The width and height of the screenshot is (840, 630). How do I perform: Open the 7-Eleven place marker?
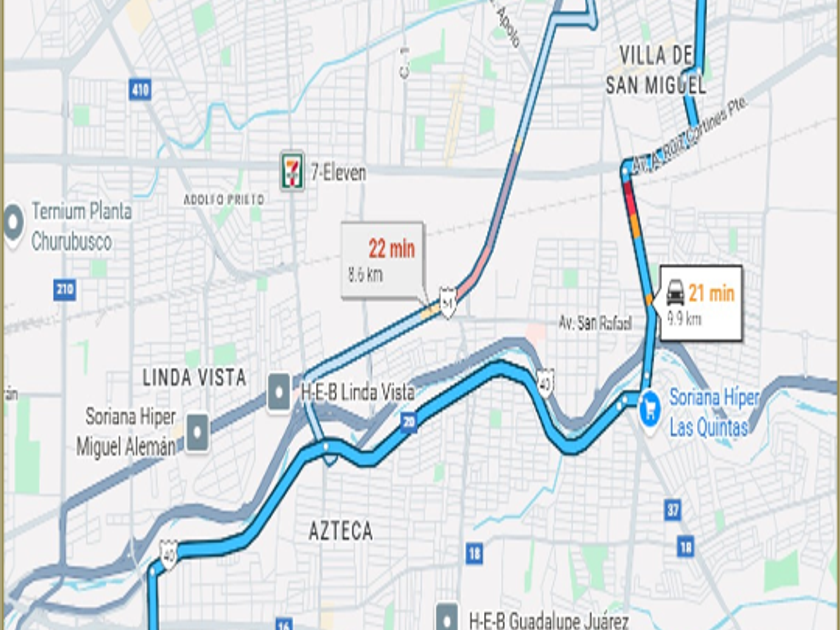292,171
